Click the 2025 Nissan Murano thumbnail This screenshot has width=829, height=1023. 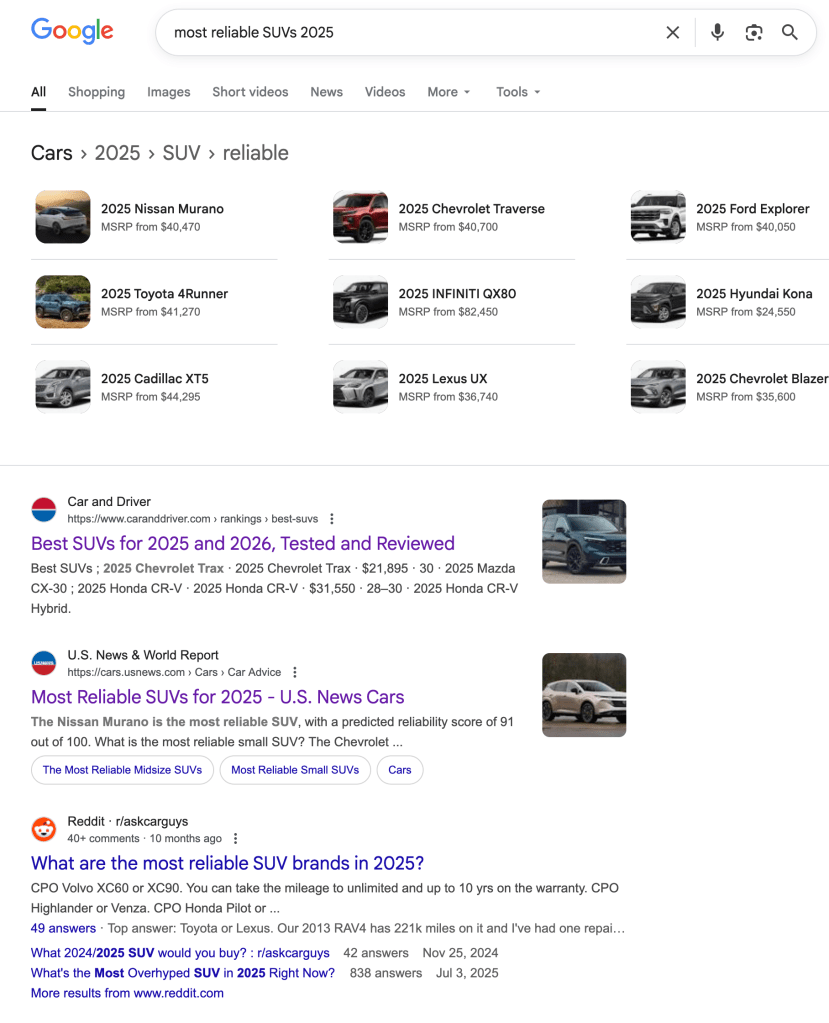pyautogui.click(x=62, y=217)
